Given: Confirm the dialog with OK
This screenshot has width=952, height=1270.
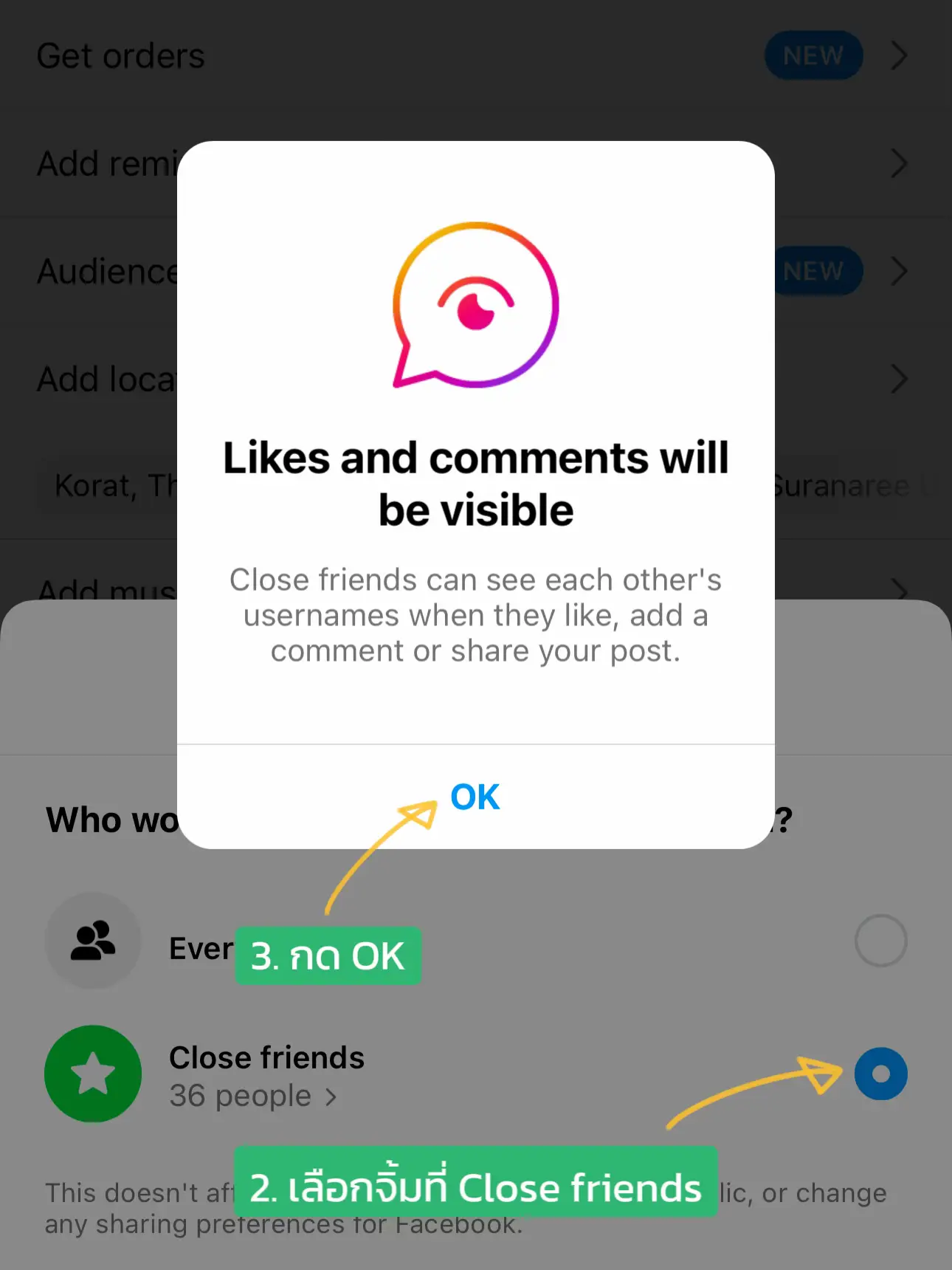Looking at the screenshot, I should pyautogui.click(x=475, y=797).
